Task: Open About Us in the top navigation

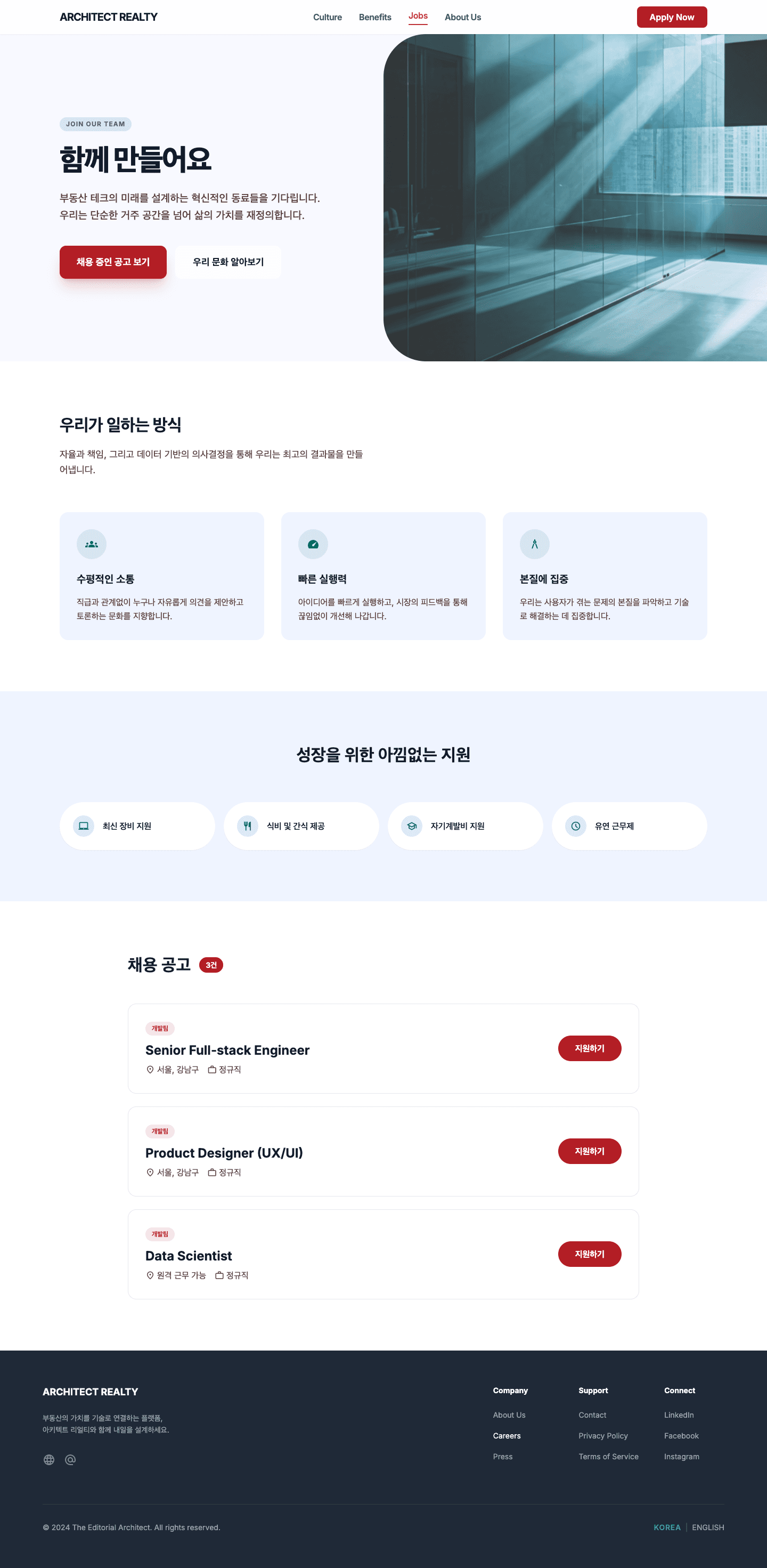Action: click(x=462, y=17)
